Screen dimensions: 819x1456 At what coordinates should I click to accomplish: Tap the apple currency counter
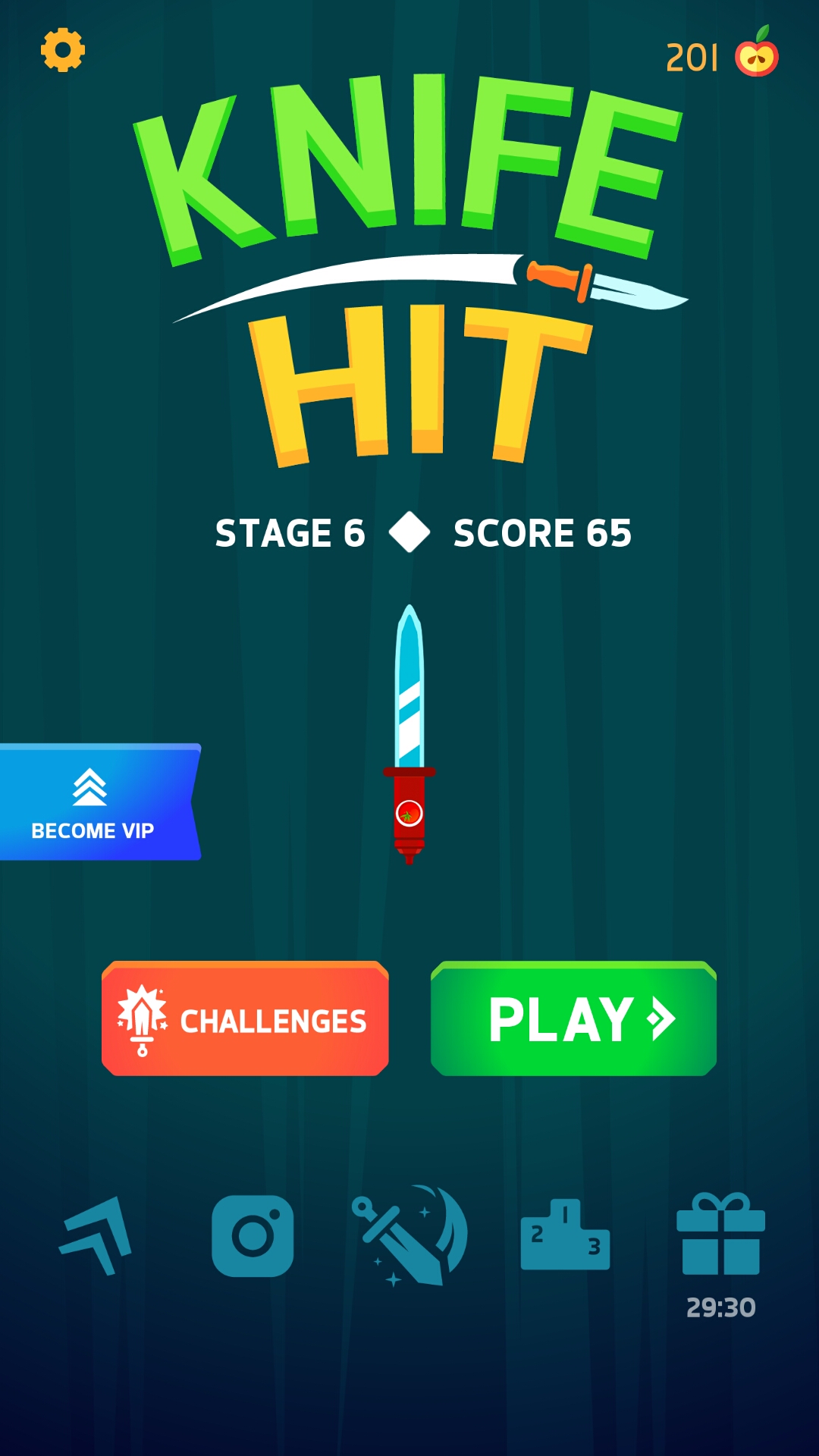tap(721, 56)
